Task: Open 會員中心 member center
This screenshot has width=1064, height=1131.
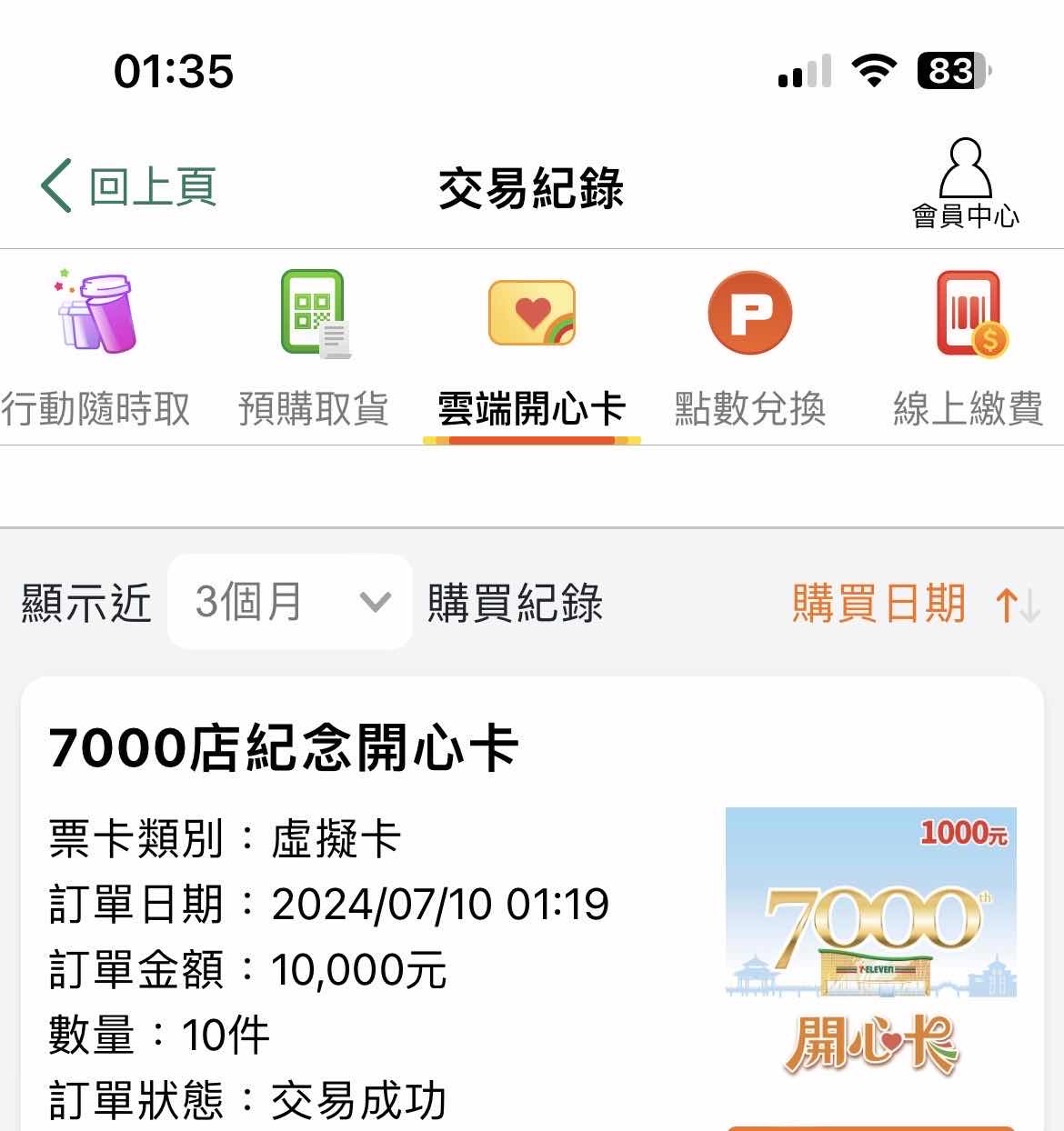Action: (965, 183)
